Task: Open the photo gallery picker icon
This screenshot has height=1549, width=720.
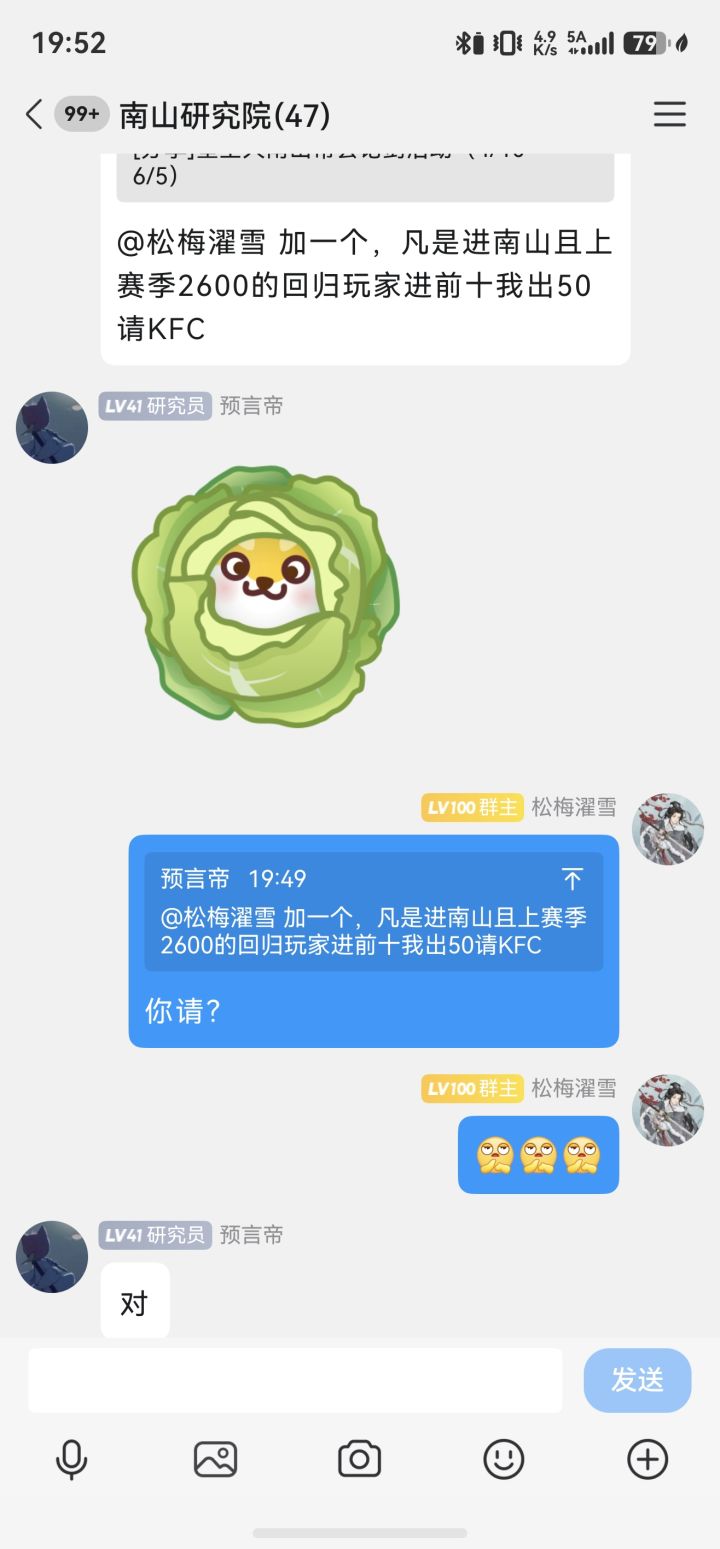Action: coord(214,1459)
